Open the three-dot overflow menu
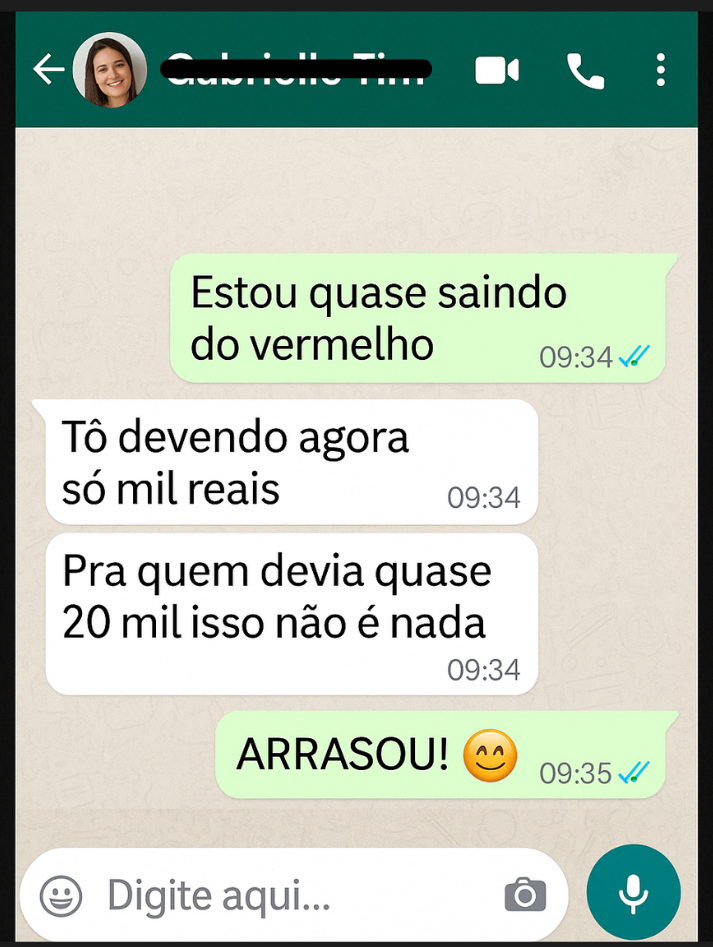The height and width of the screenshot is (947, 713). pos(661,70)
